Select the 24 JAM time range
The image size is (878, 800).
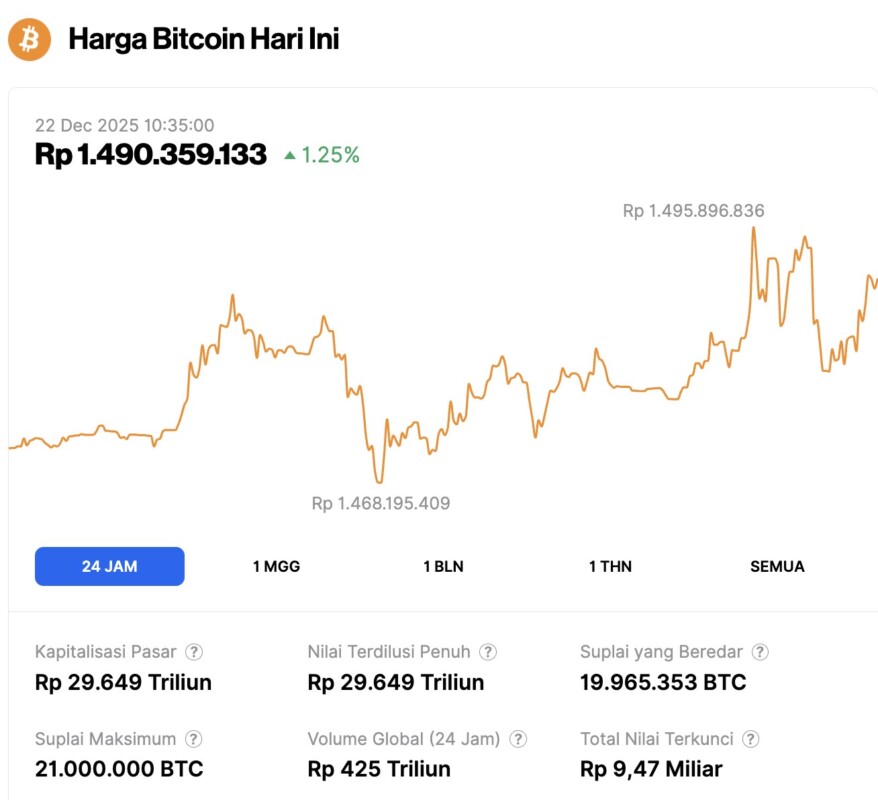click(110, 566)
